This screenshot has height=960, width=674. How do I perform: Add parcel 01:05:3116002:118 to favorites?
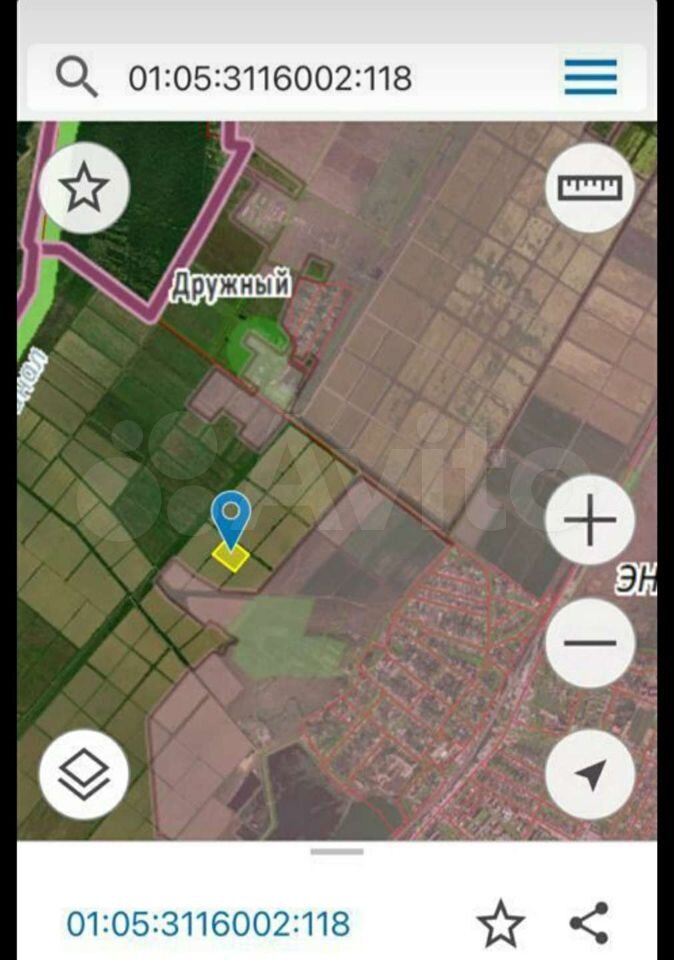[x=500, y=923]
